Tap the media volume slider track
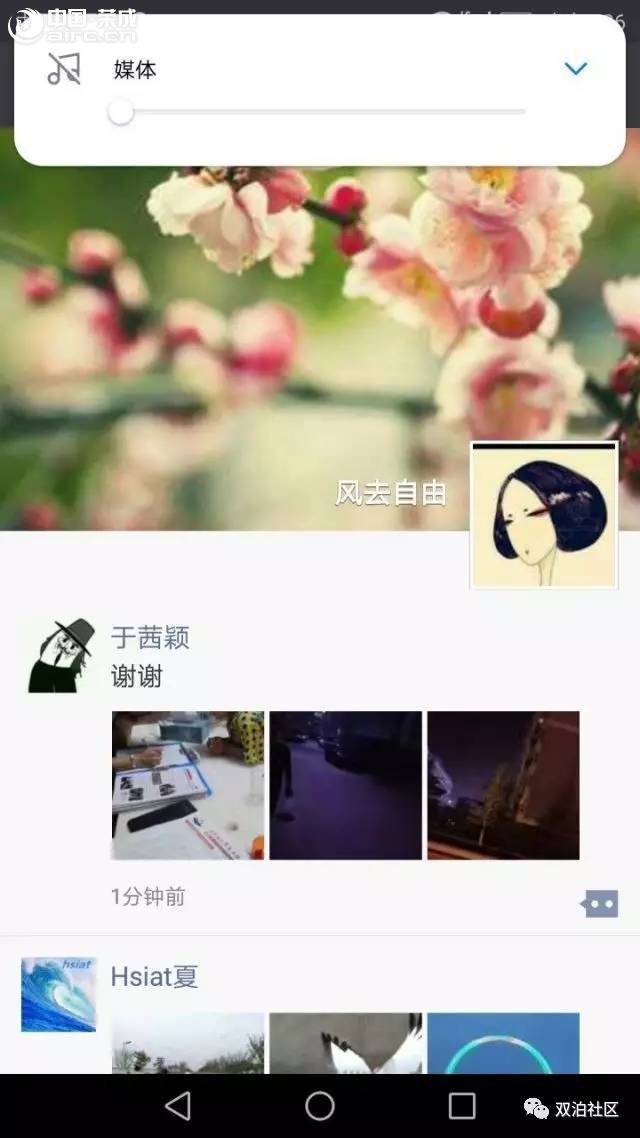Viewport: 640px width, 1138px height. click(x=320, y=112)
